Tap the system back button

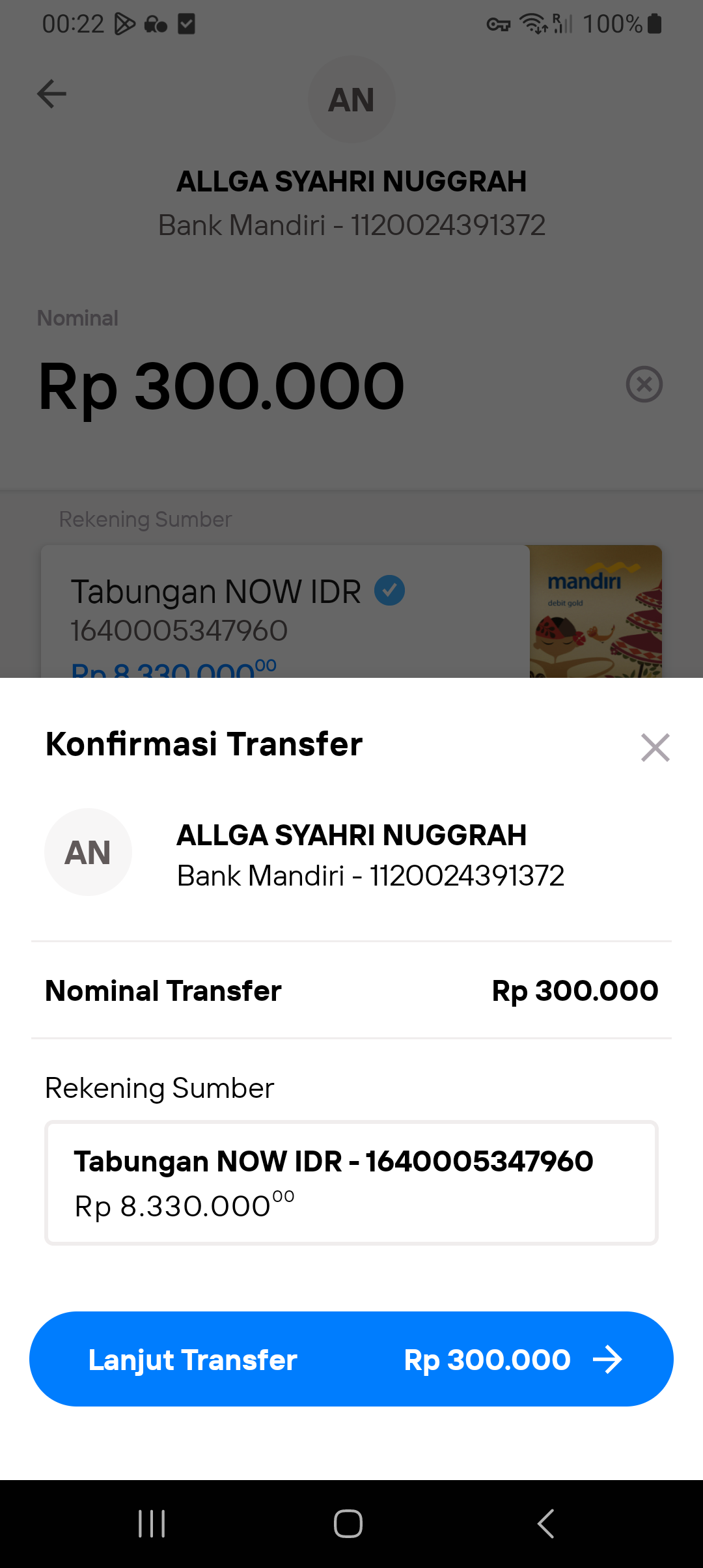pyautogui.click(x=545, y=1524)
